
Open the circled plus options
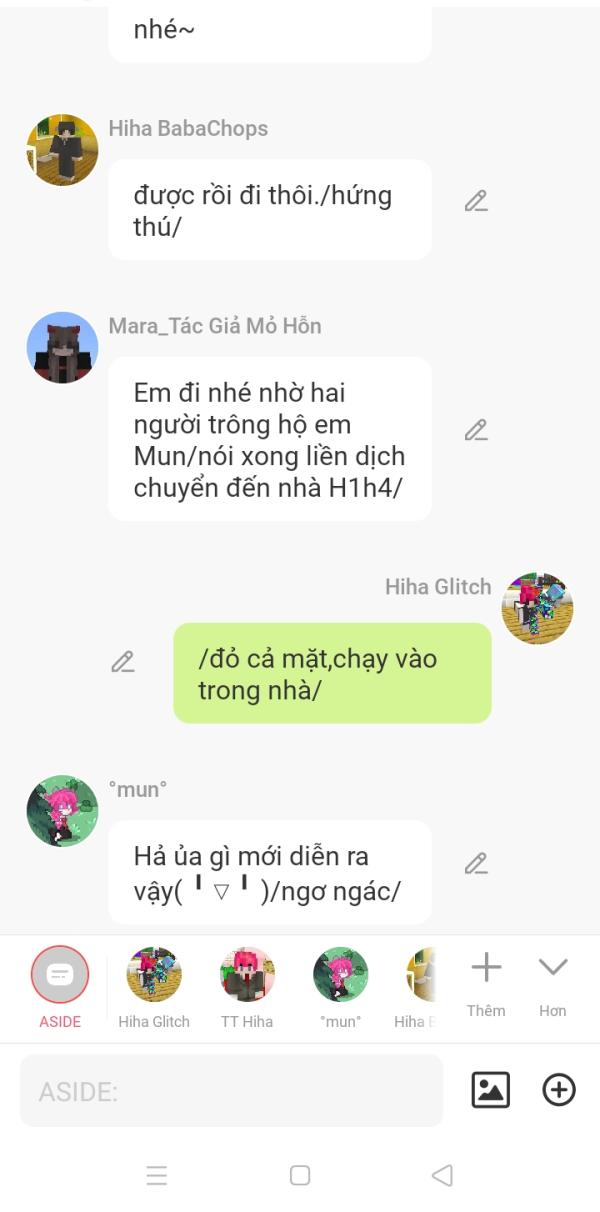point(559,1090)
